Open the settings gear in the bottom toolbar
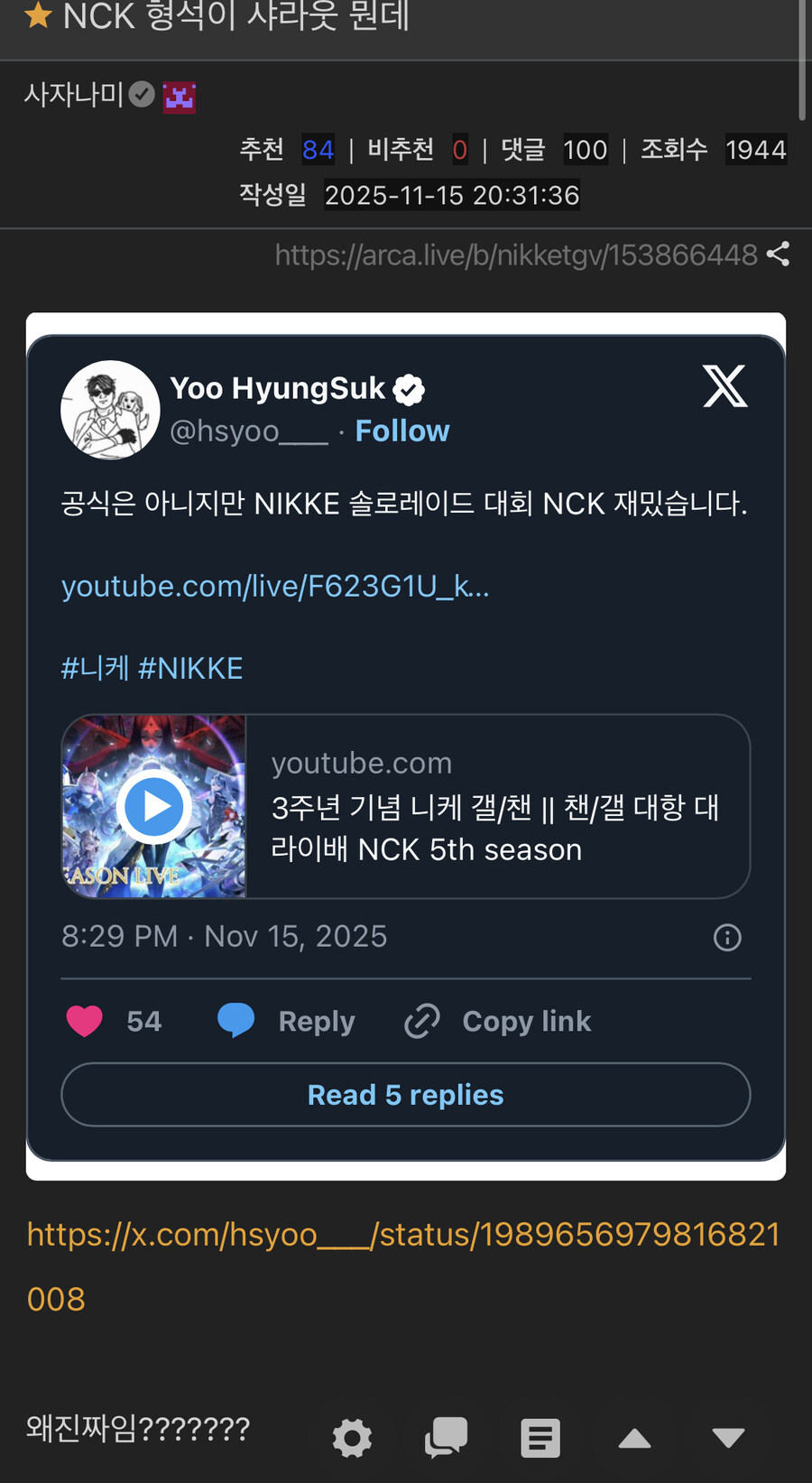 point(352,1439)
